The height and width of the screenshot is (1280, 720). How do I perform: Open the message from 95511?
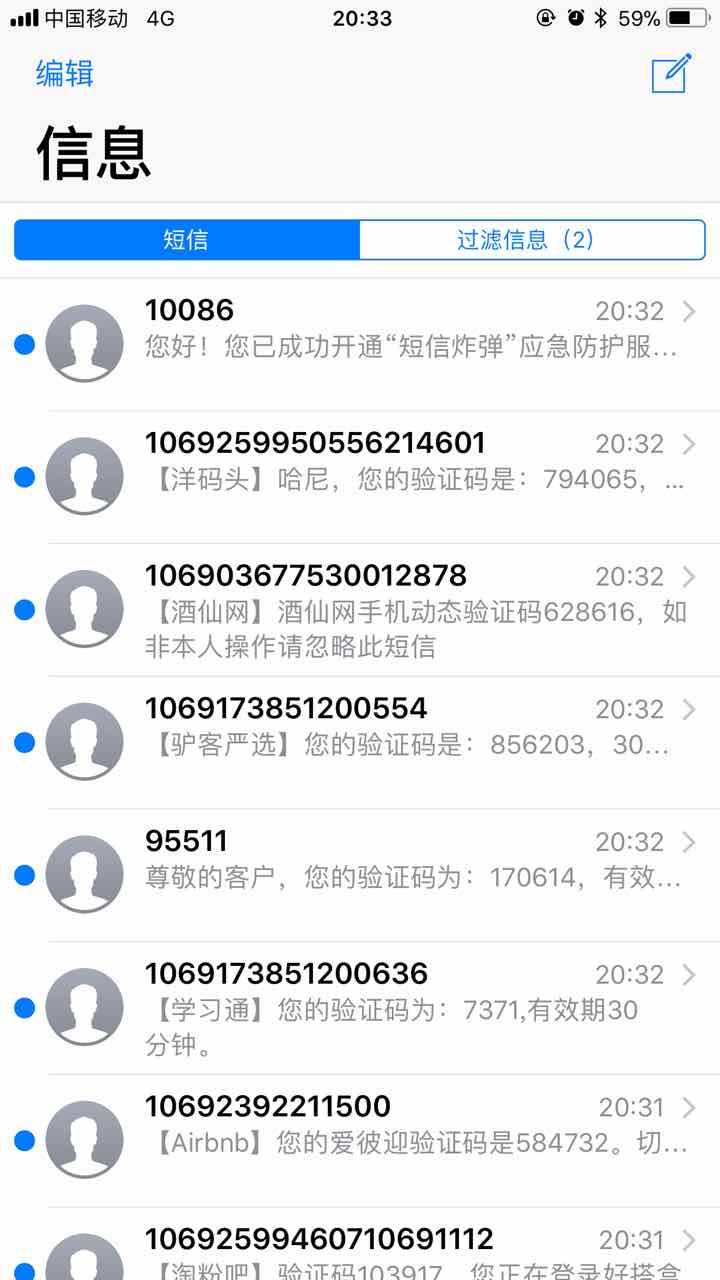point(360,876)
